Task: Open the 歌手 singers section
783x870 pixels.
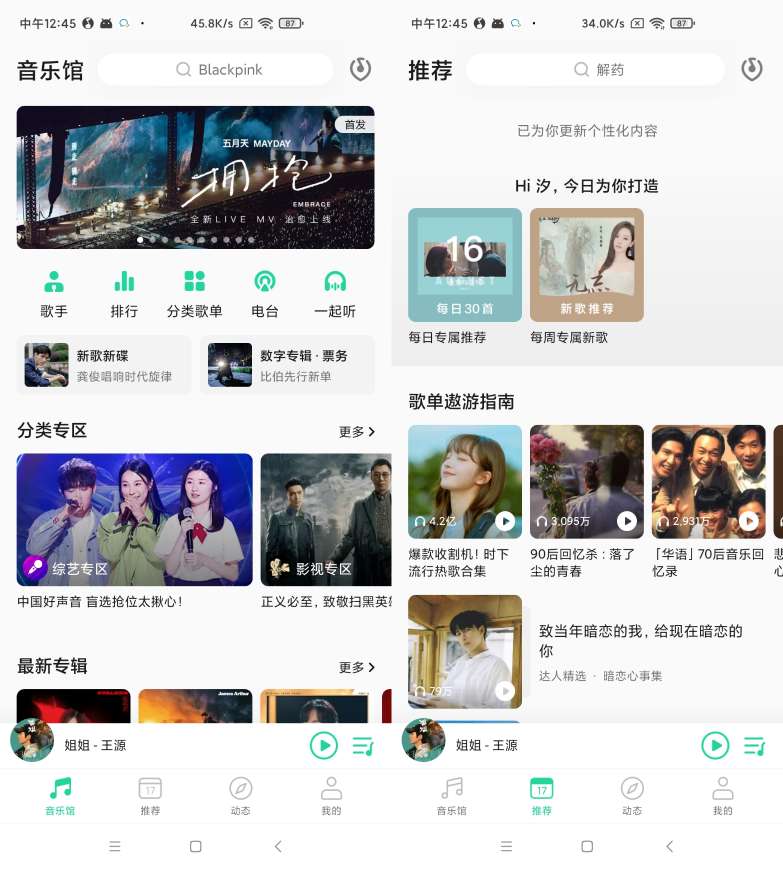Action: coord(54,294)
